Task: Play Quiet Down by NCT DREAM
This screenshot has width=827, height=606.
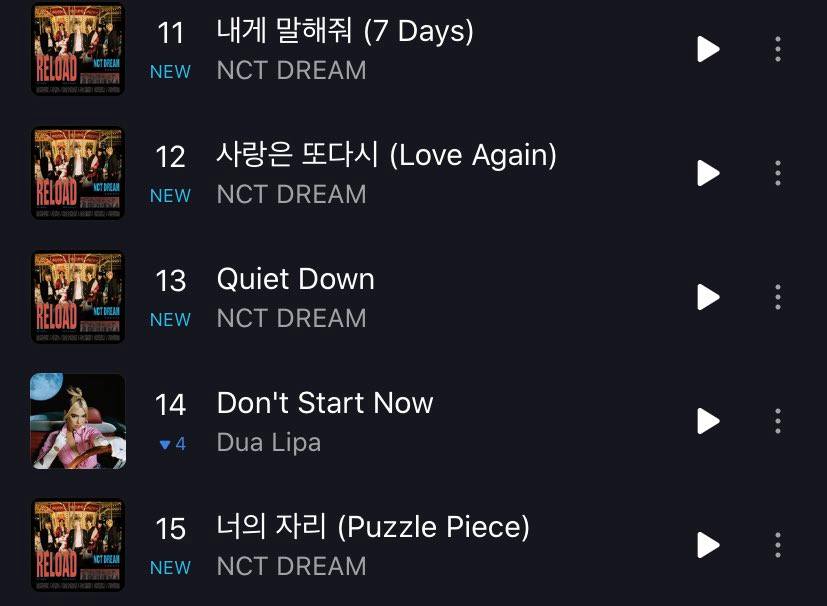Action: click(x=708, y=297)
